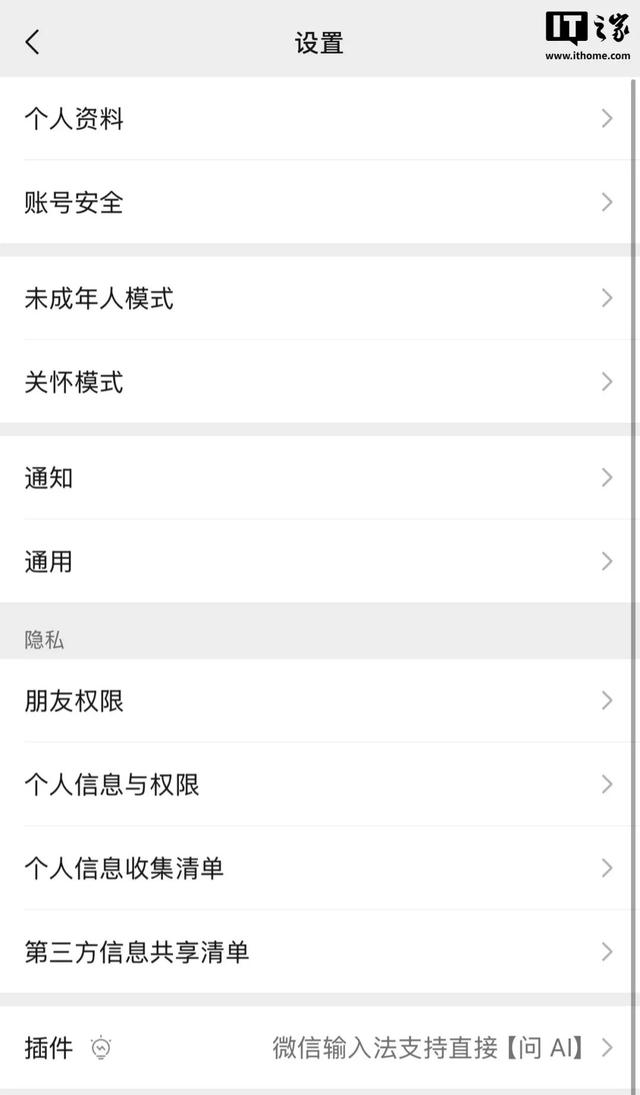This screenshot has height=1095, width=640.
Task: Open 个人资料 settings
Action: [x=318, y=119]
